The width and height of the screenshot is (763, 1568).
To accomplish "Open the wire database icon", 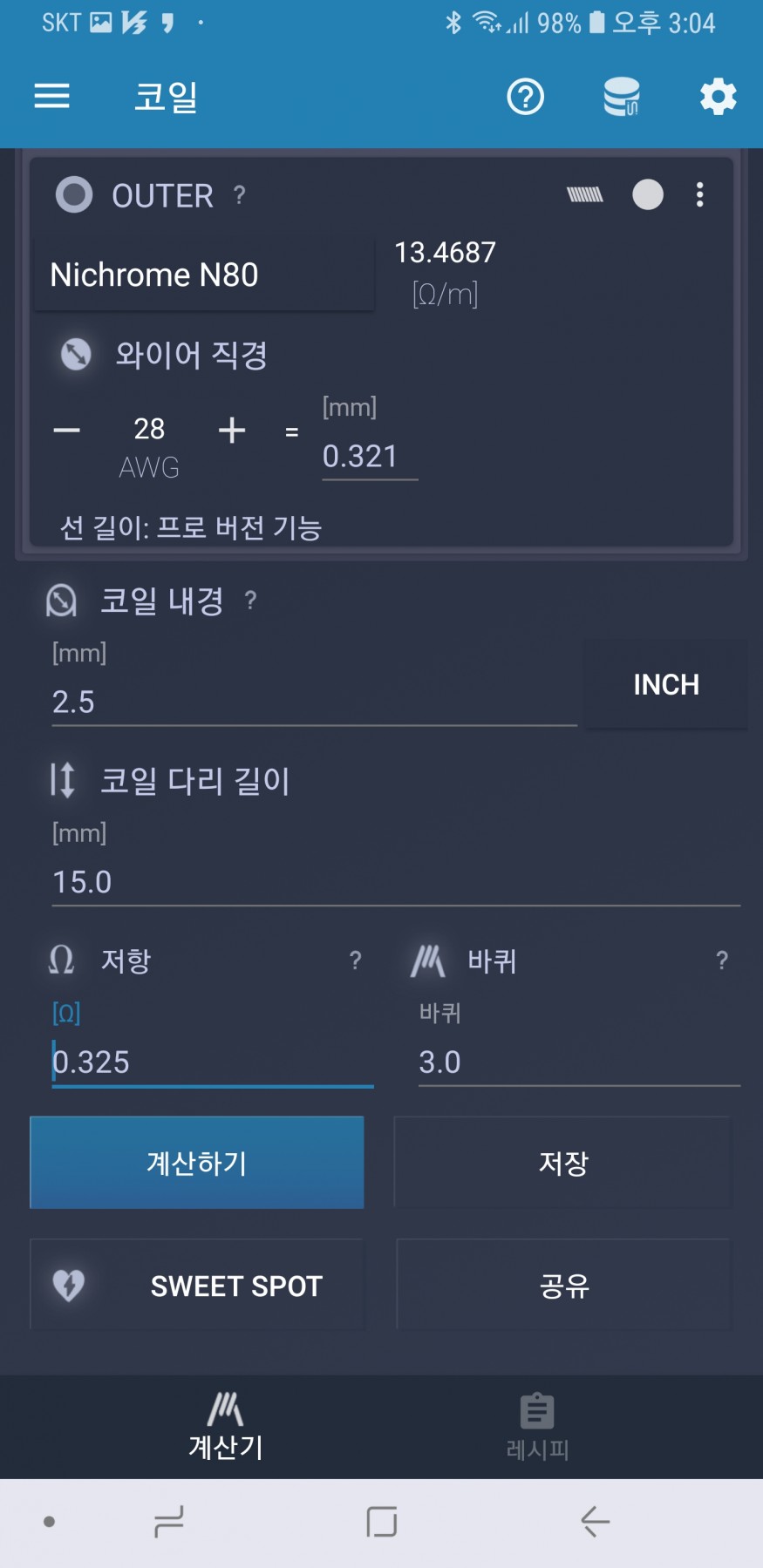I will 622,97.
